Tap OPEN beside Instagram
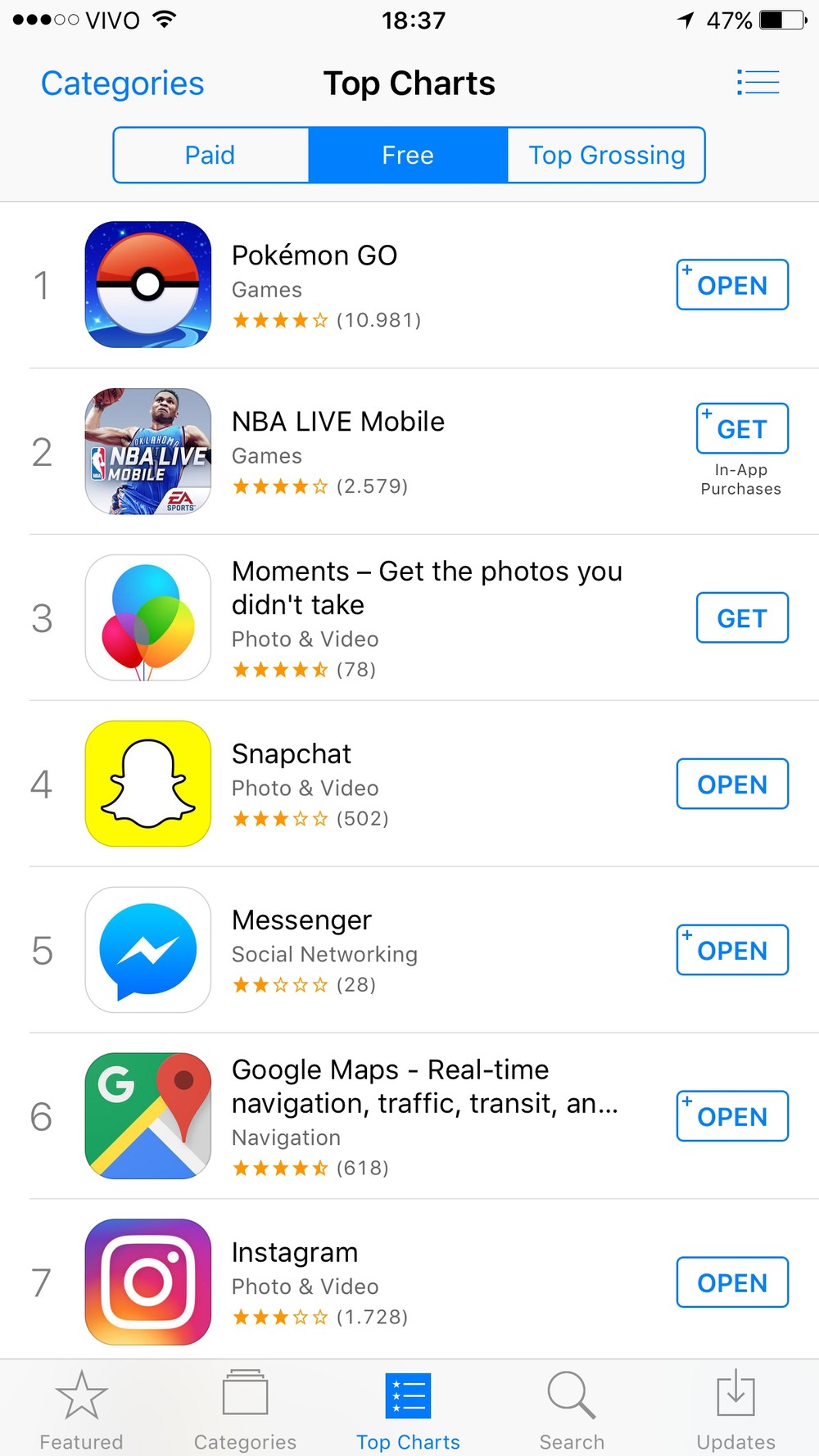 [732, 1282]
